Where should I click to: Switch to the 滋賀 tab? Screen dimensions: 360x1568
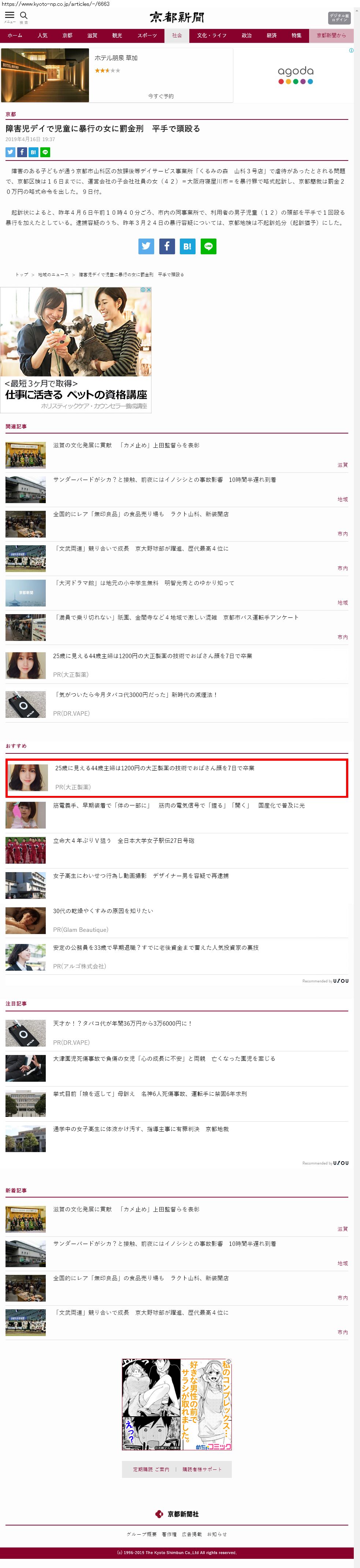tap(92, 35)
